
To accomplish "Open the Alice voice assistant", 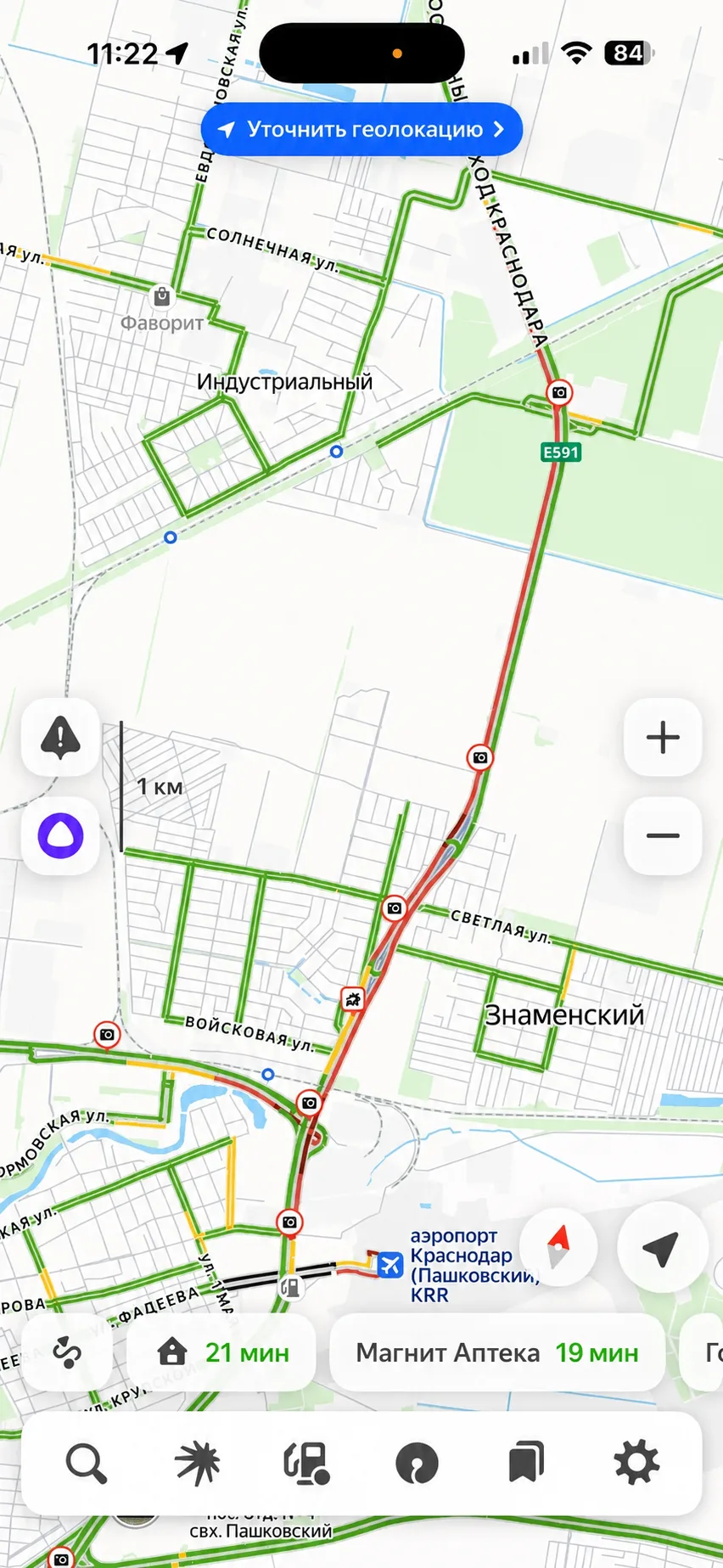I will coord(60,835).
